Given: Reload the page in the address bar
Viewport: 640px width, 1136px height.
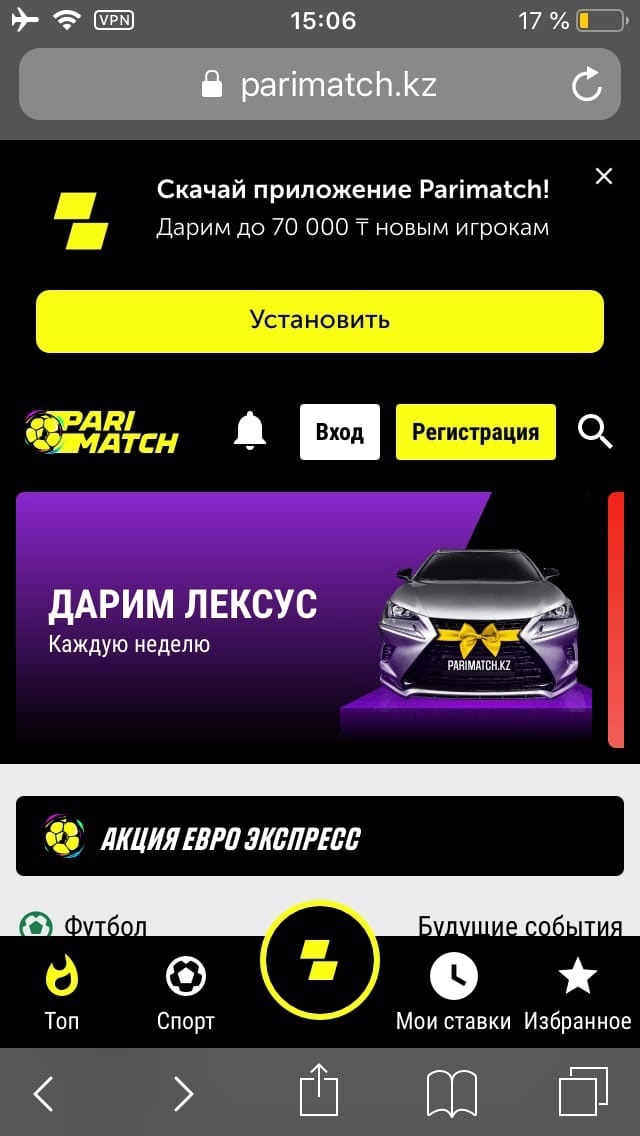Looking at the screenshot, I should click(586, 85).
